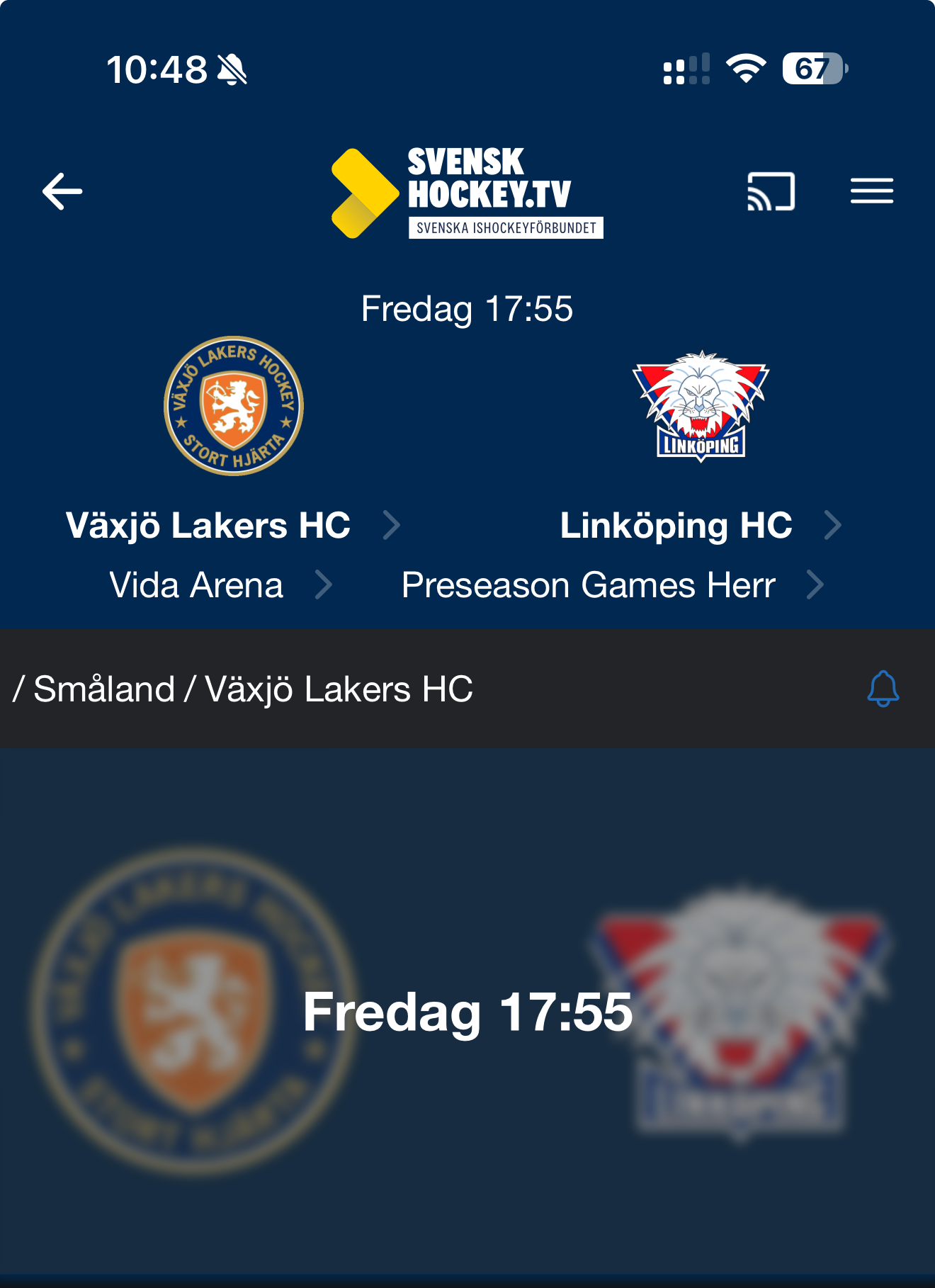Enable notifications with the bell icon
Image resolution: width=935 pixels, height=1288 pixels.
(883, 689)
